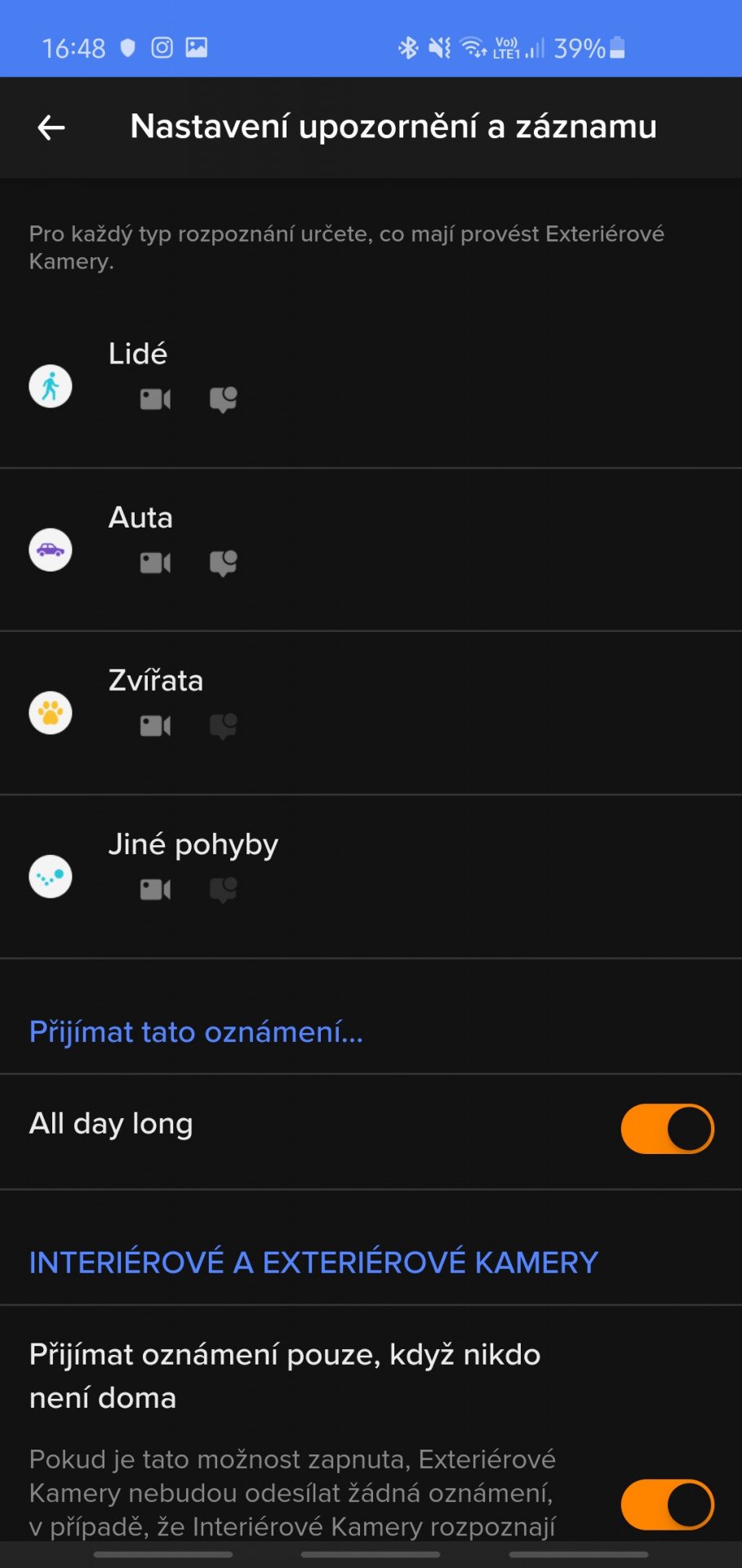Open the Auta detection settings
The width and height of the screenshot is (742, 1568).
pos(371,550)
